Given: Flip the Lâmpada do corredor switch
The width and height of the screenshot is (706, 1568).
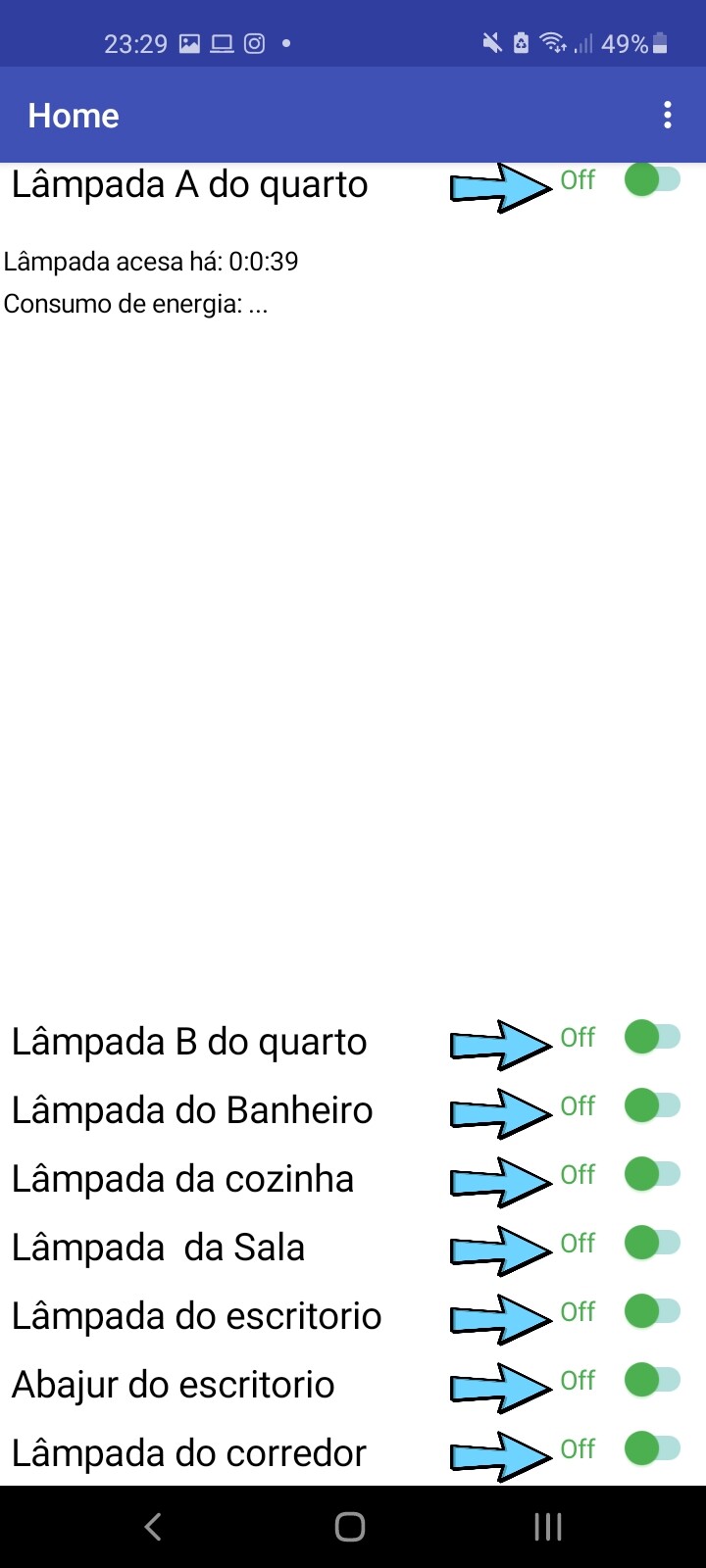Looking at the screenshot, I should click(652, 1448).
